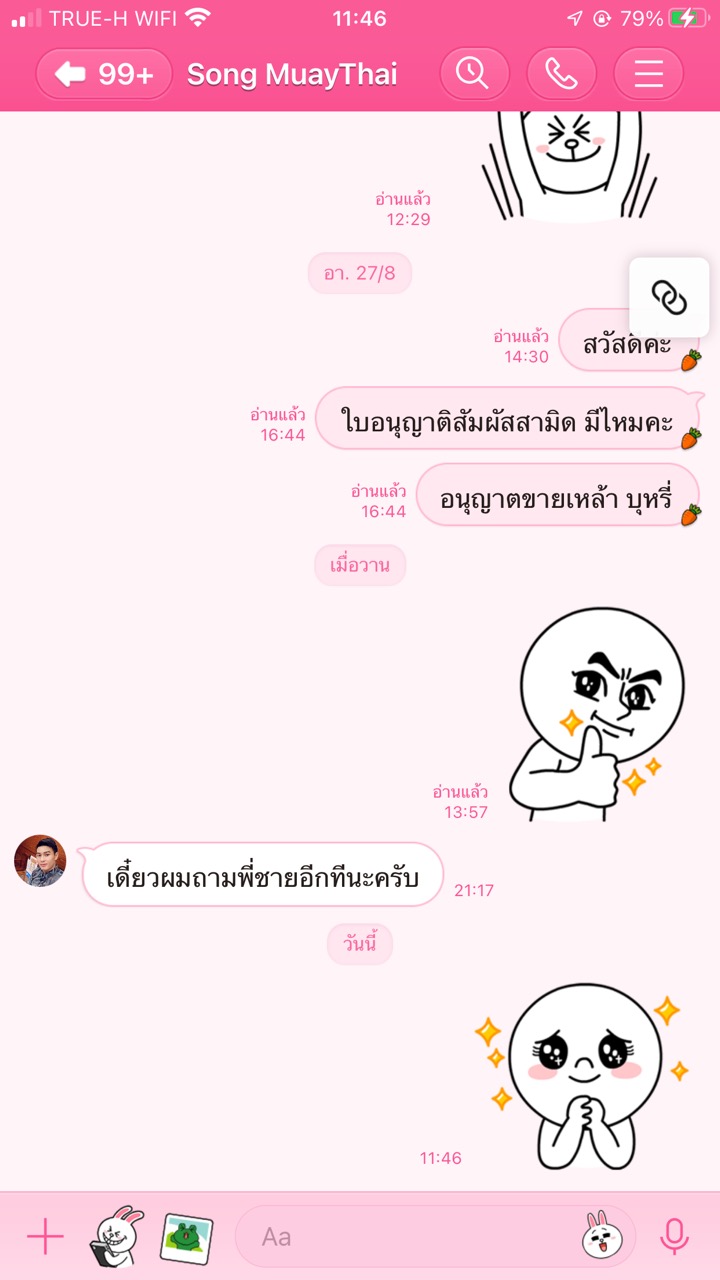720x1280 pixels.
Task: Start a call with Song MuayThai
Action: coord(561,74)
